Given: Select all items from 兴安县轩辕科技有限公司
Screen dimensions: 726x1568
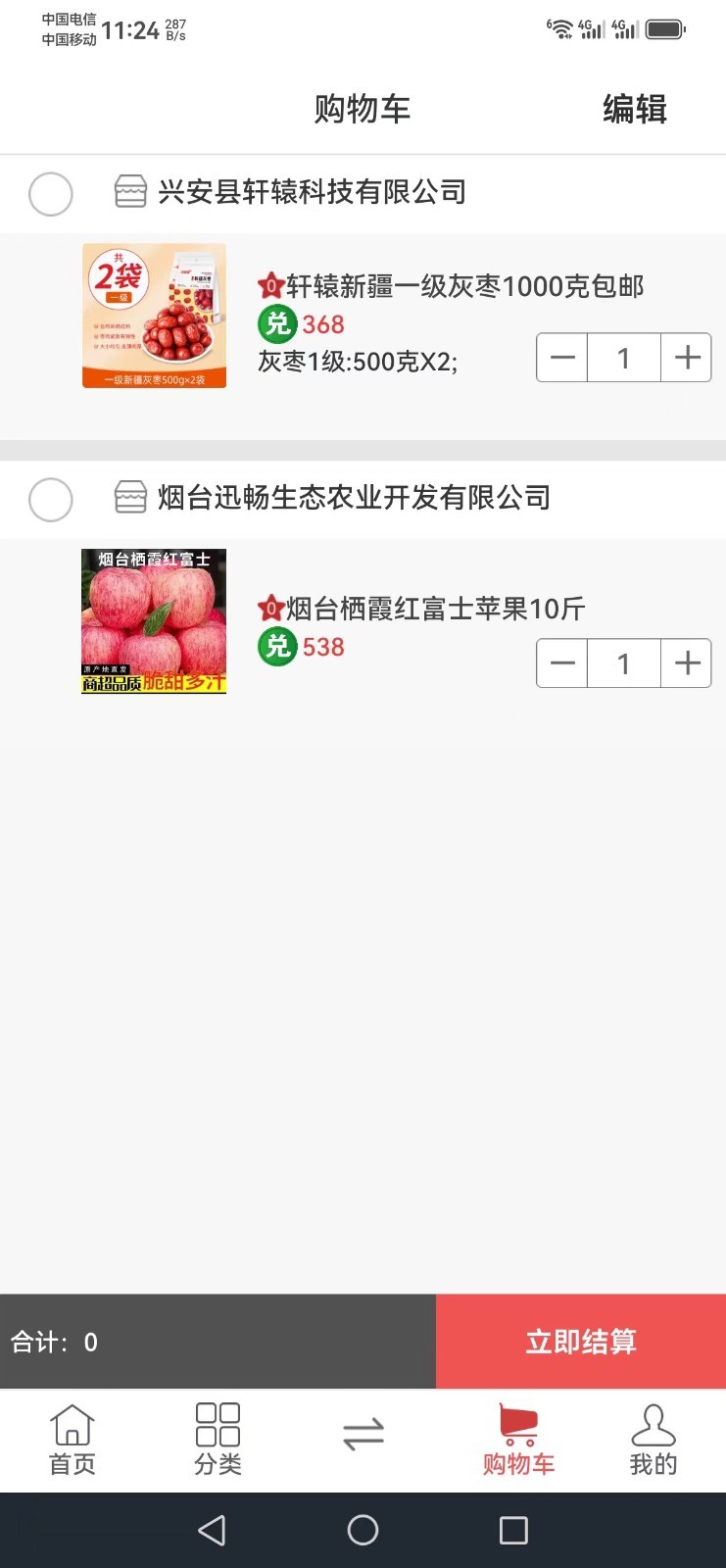Looking at the screenshot, I should tap(51, 194).
